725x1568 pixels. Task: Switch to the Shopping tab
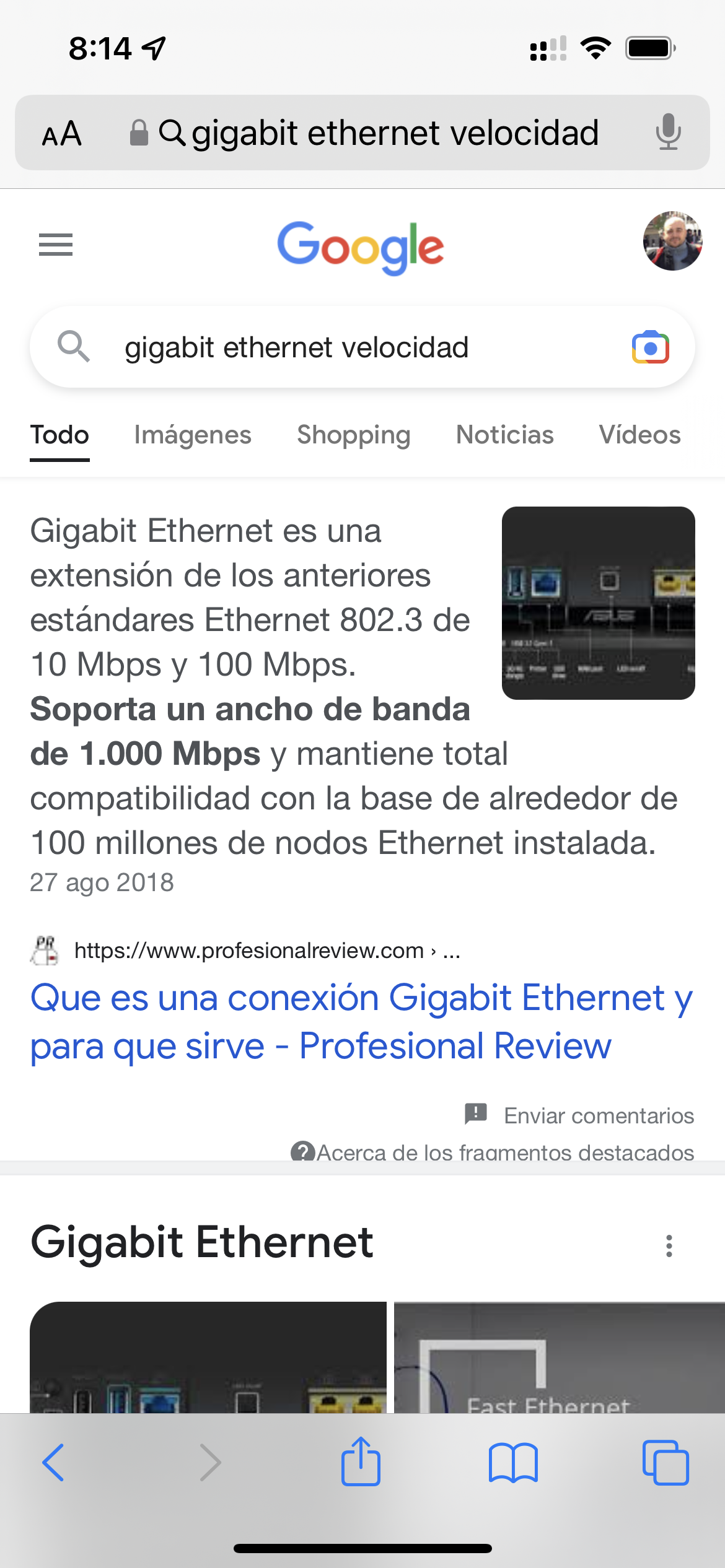click(x=353, y=435)
